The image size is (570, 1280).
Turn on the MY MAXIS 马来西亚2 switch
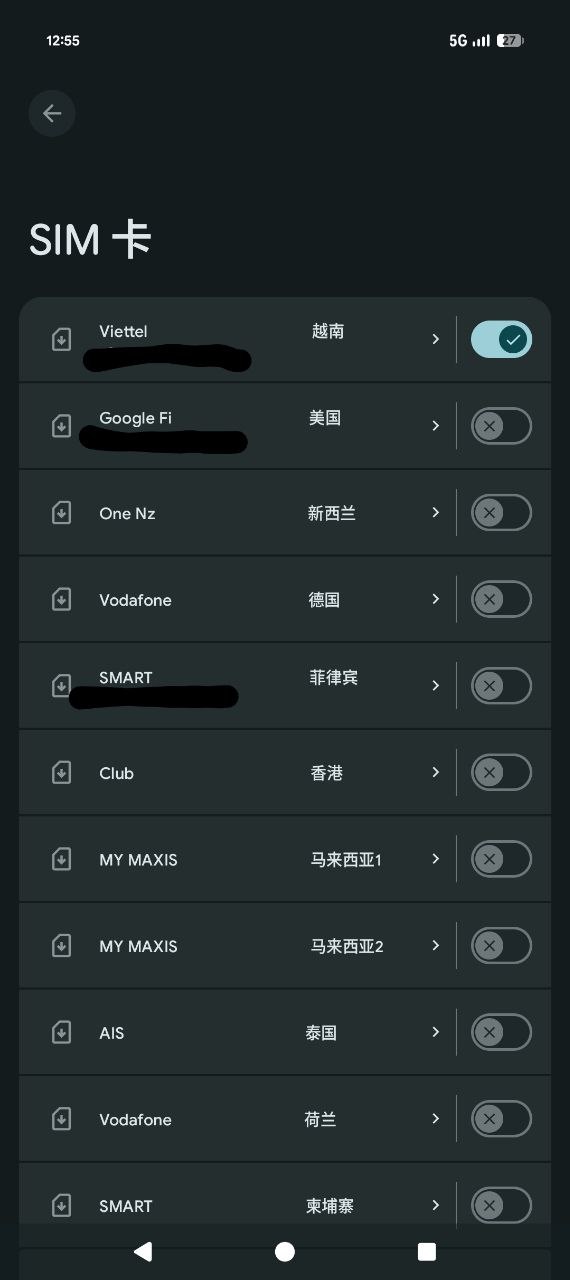tap(501, 946)
